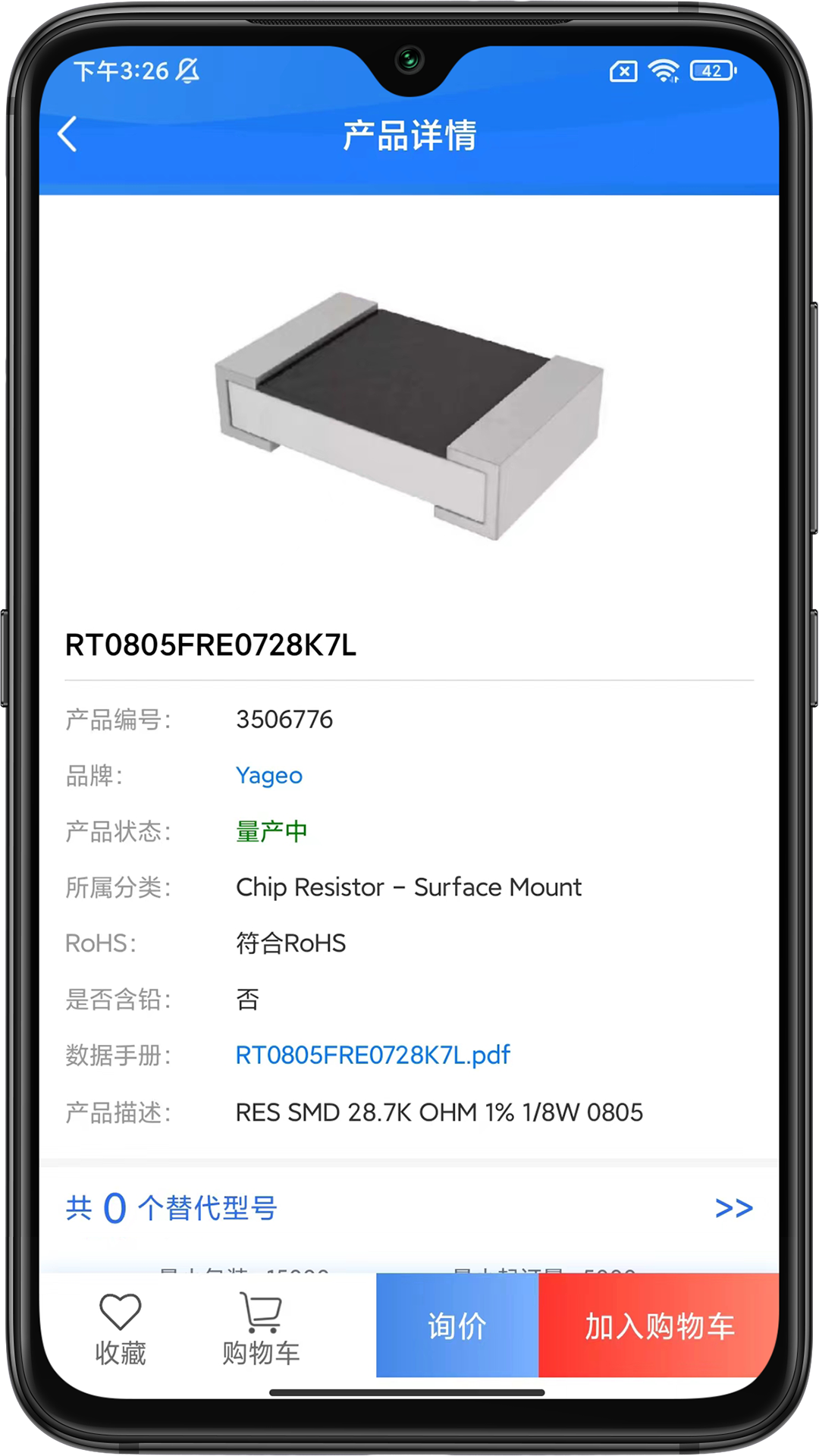
Task: Open the Yageo brand link
Action: 269,775
